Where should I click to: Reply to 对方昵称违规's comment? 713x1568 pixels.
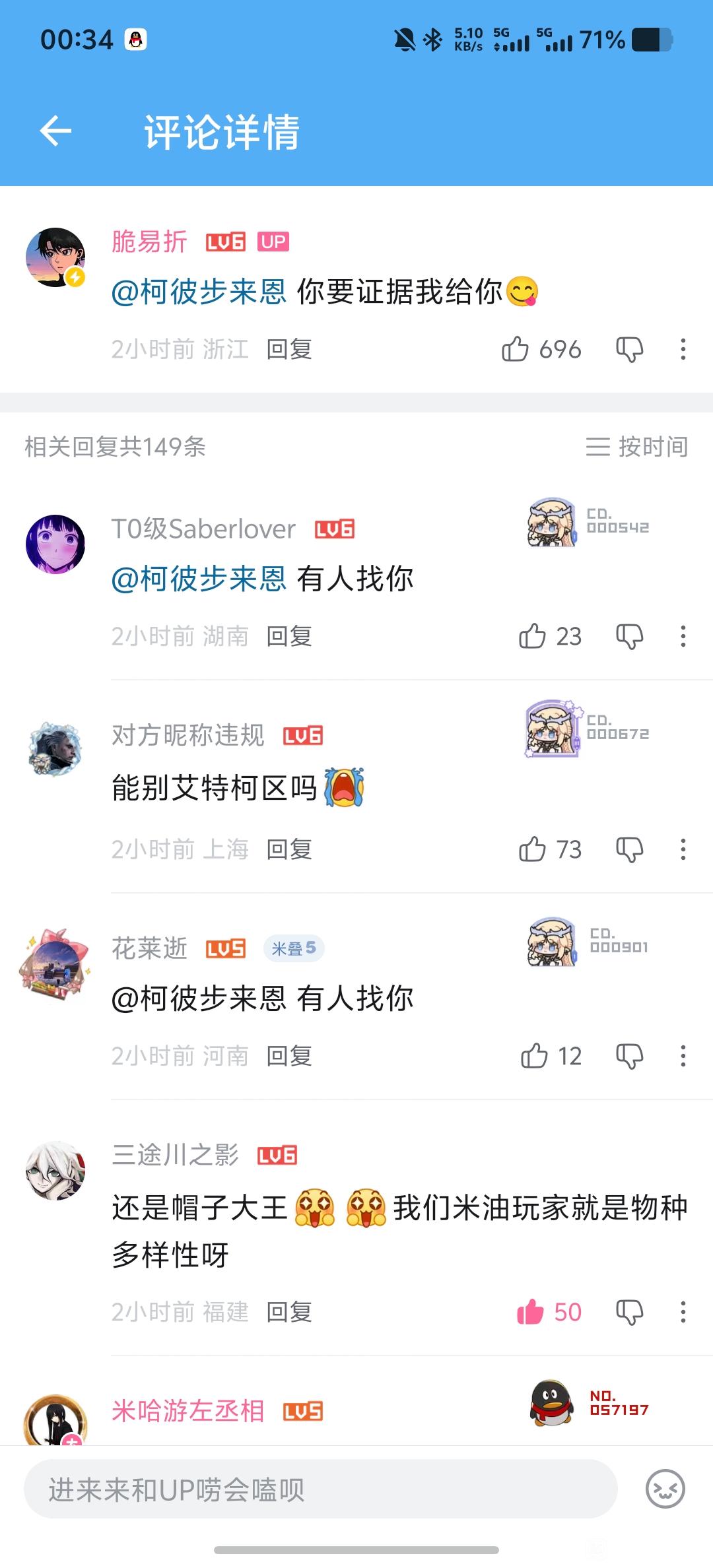tap(289, 849)
